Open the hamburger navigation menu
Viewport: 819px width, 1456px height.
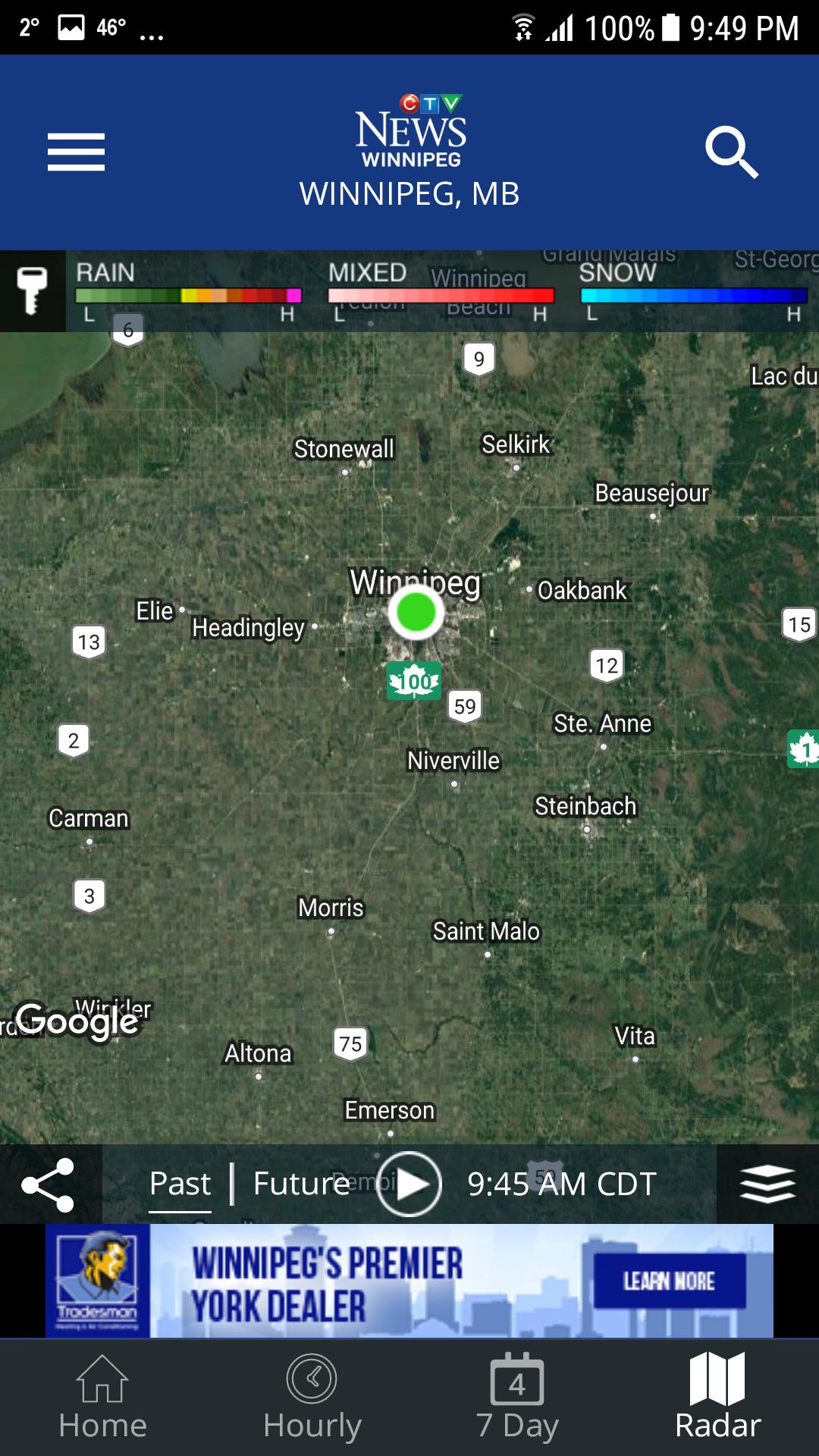coord(75,151)
